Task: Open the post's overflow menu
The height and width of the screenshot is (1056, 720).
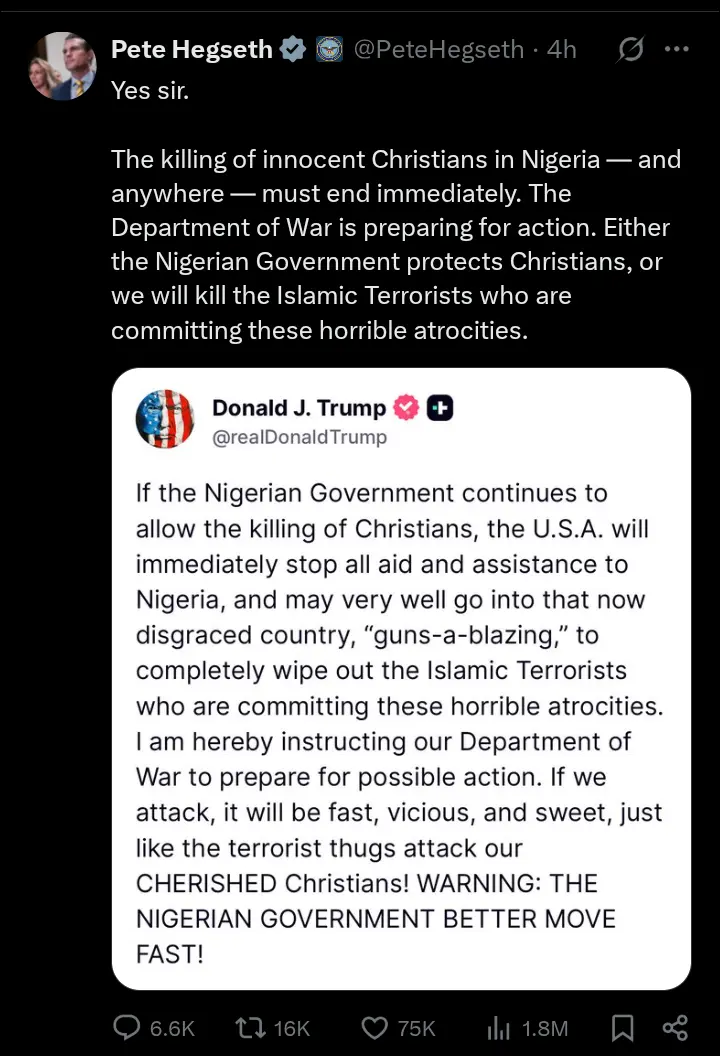Action: pos(677,49)
